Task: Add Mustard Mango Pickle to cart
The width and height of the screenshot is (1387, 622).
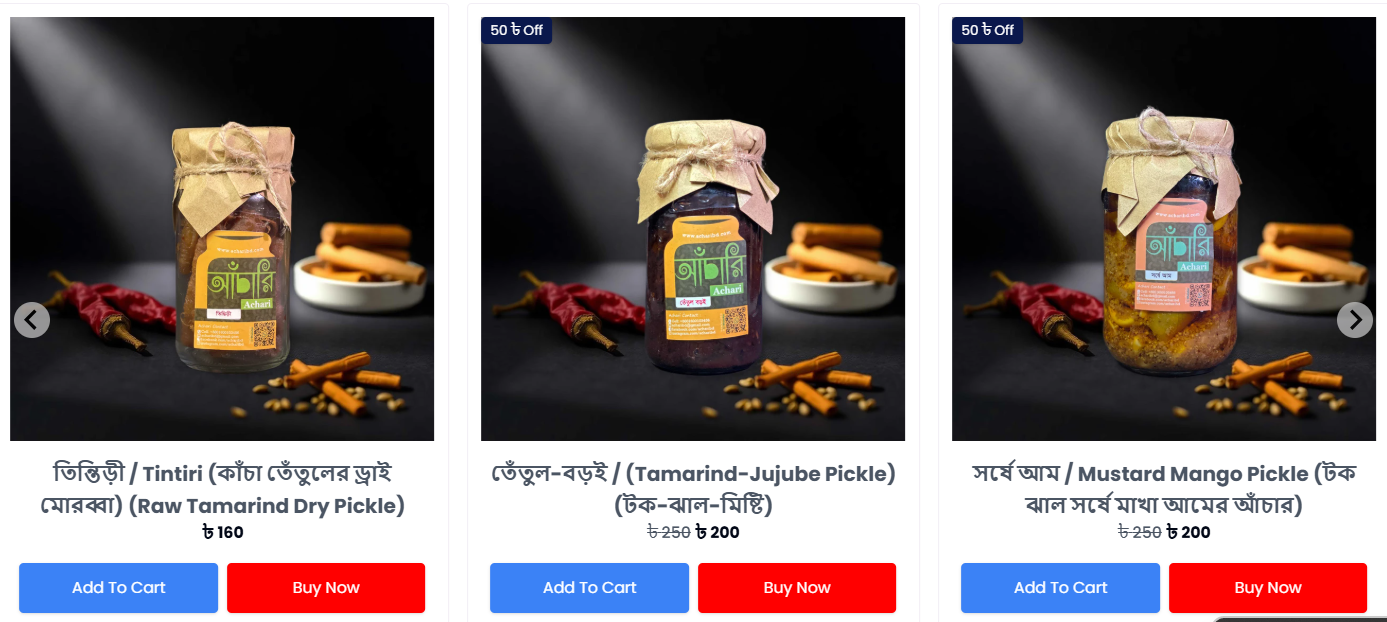Action: pos(1060,588)
